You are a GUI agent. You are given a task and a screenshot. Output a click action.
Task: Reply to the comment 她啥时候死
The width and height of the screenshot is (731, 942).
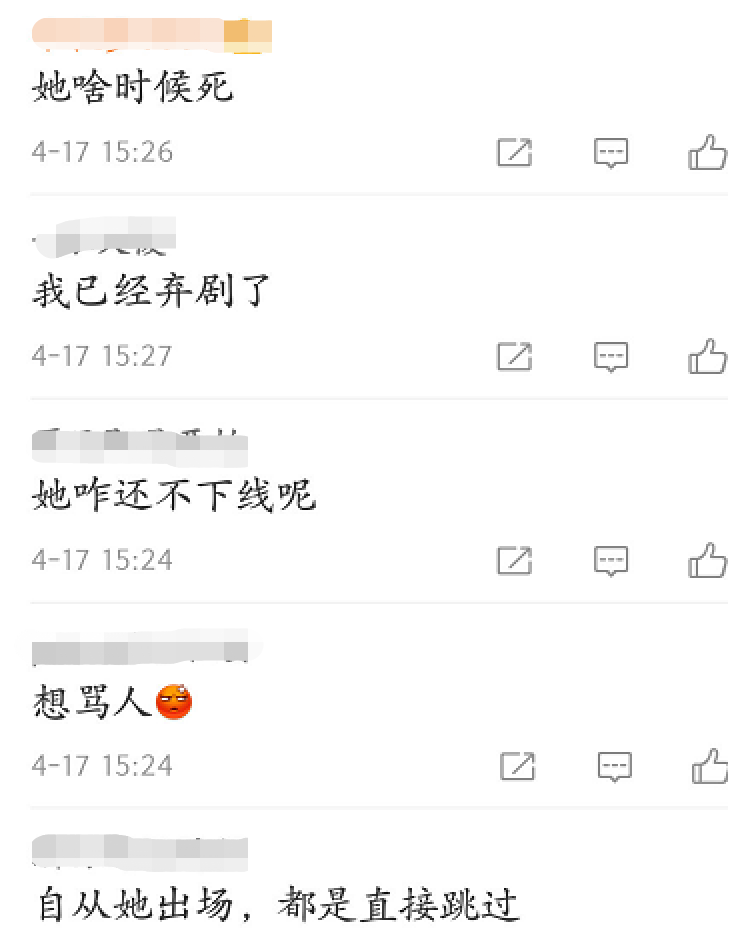pyautogui.click(x=611, y=152)
